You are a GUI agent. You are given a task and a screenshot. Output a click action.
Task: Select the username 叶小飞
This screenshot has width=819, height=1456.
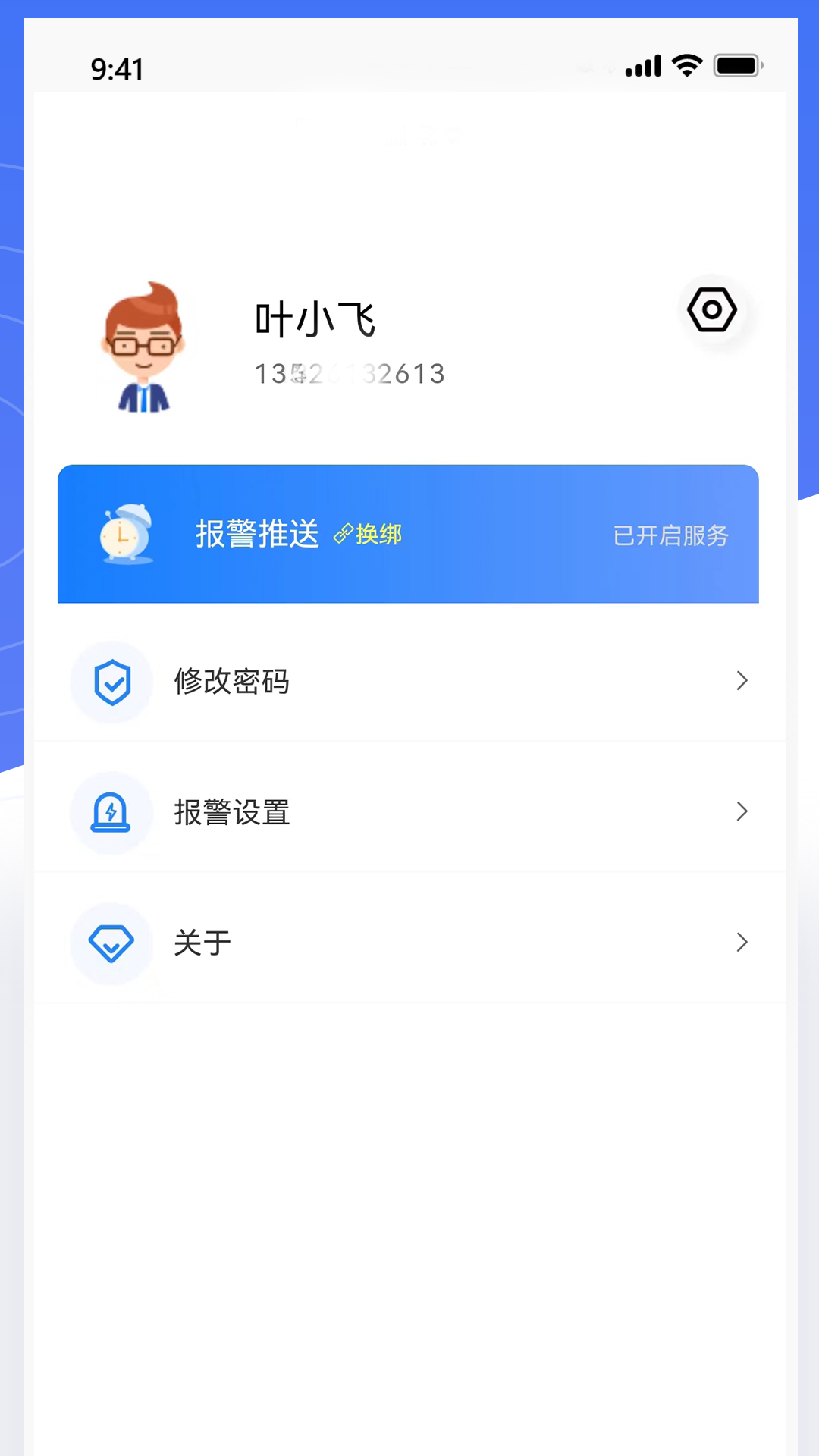(x=315, y=319)
